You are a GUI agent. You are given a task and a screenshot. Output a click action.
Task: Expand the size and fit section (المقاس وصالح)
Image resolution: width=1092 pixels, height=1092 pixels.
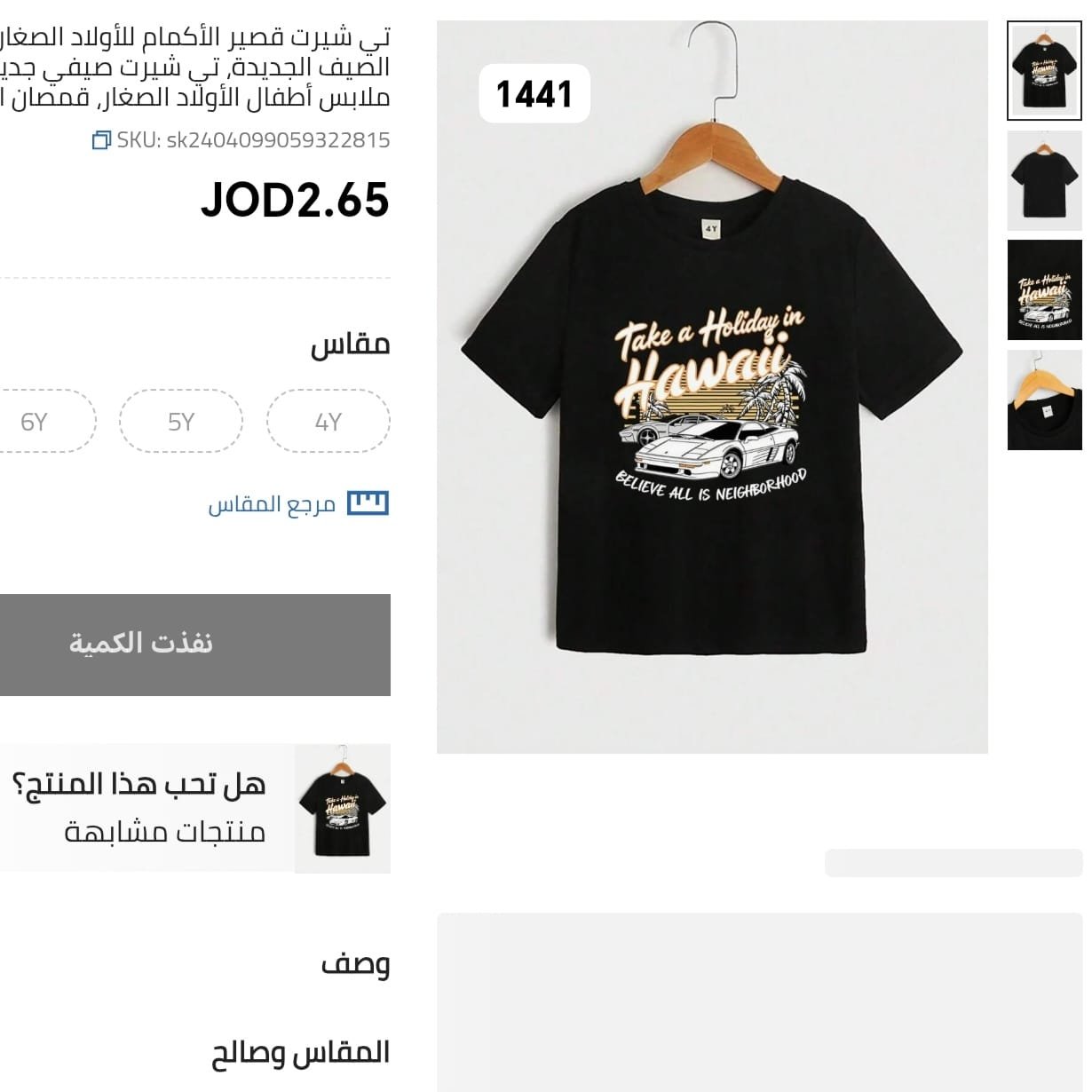[301, 1053]
